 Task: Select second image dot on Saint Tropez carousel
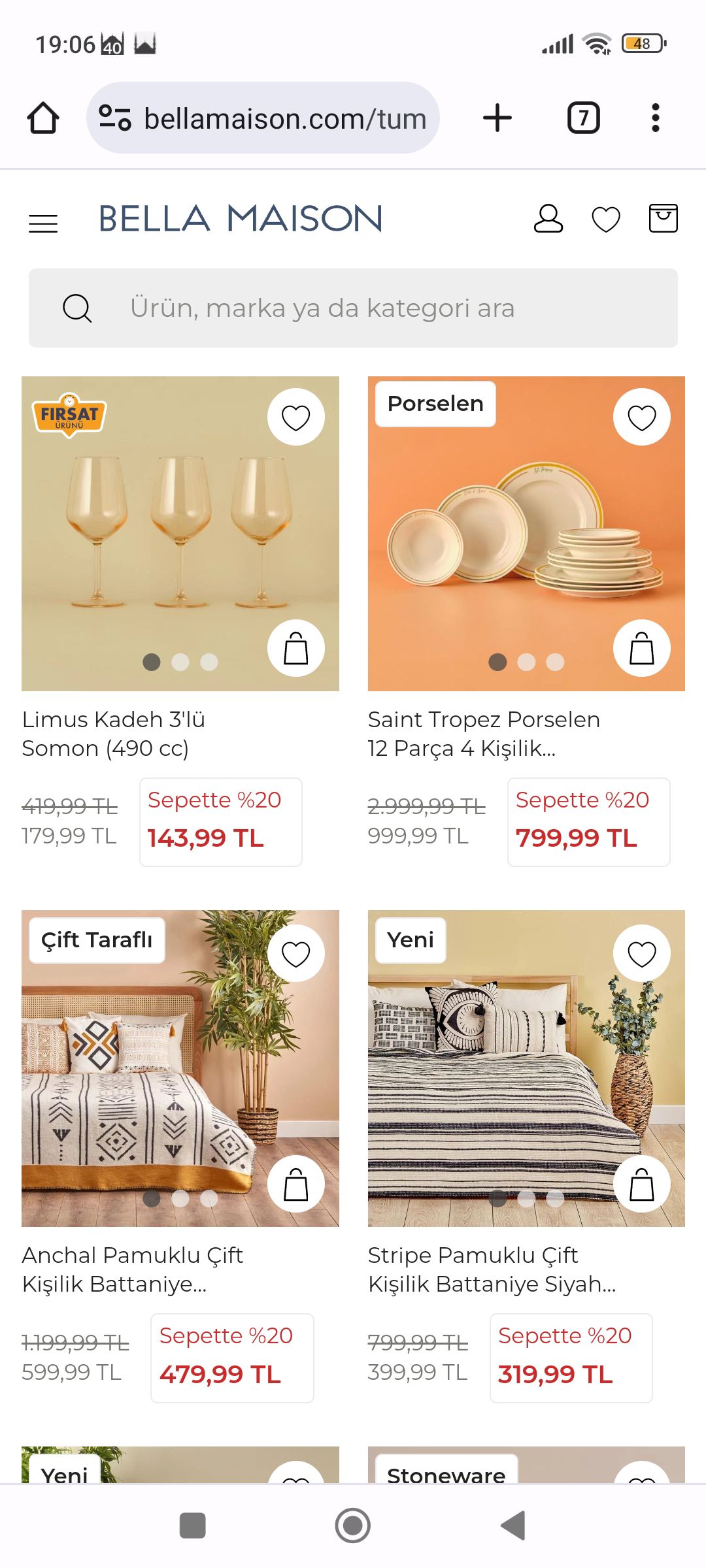[526, 662]
